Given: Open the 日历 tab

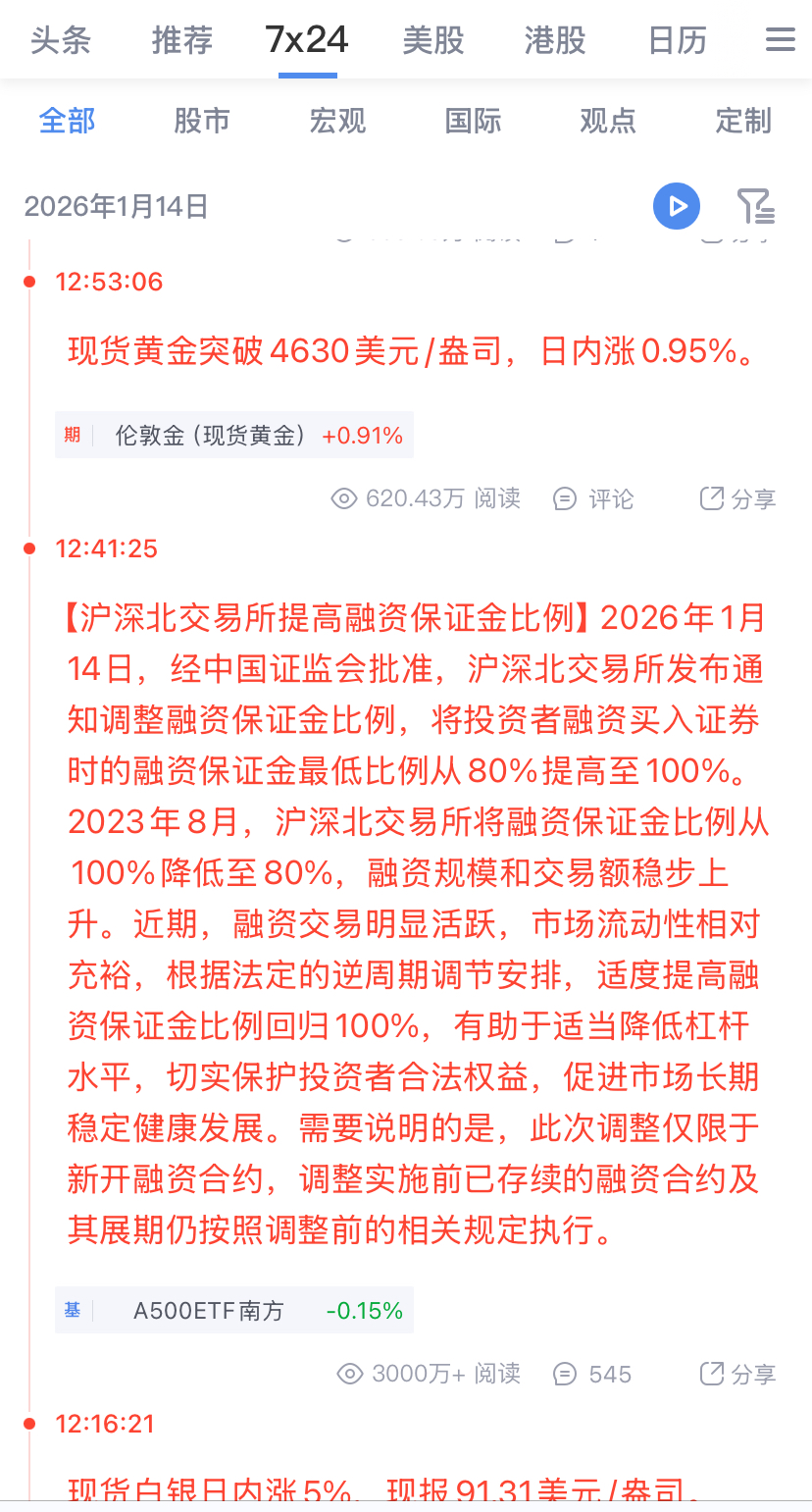Looking at the screenshot, I should 677,40.
